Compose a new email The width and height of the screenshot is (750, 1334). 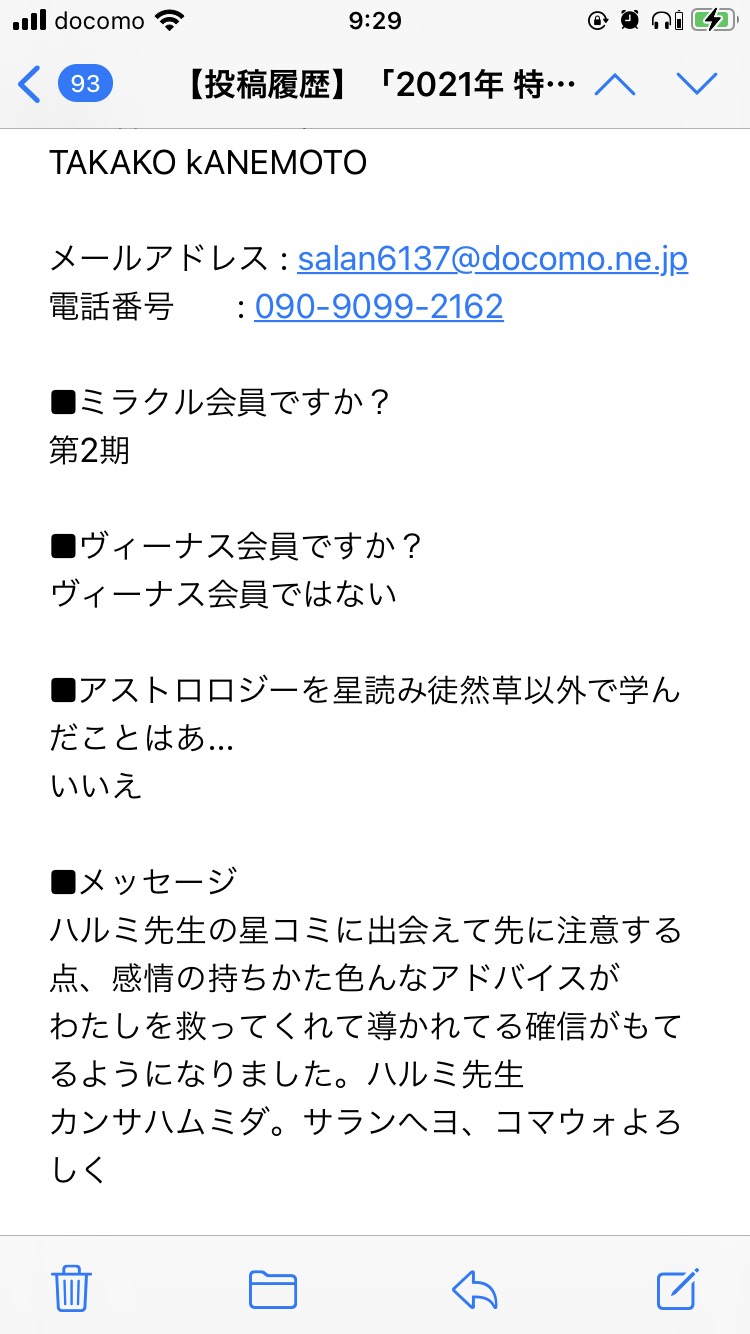click(x=677, y=1288)
